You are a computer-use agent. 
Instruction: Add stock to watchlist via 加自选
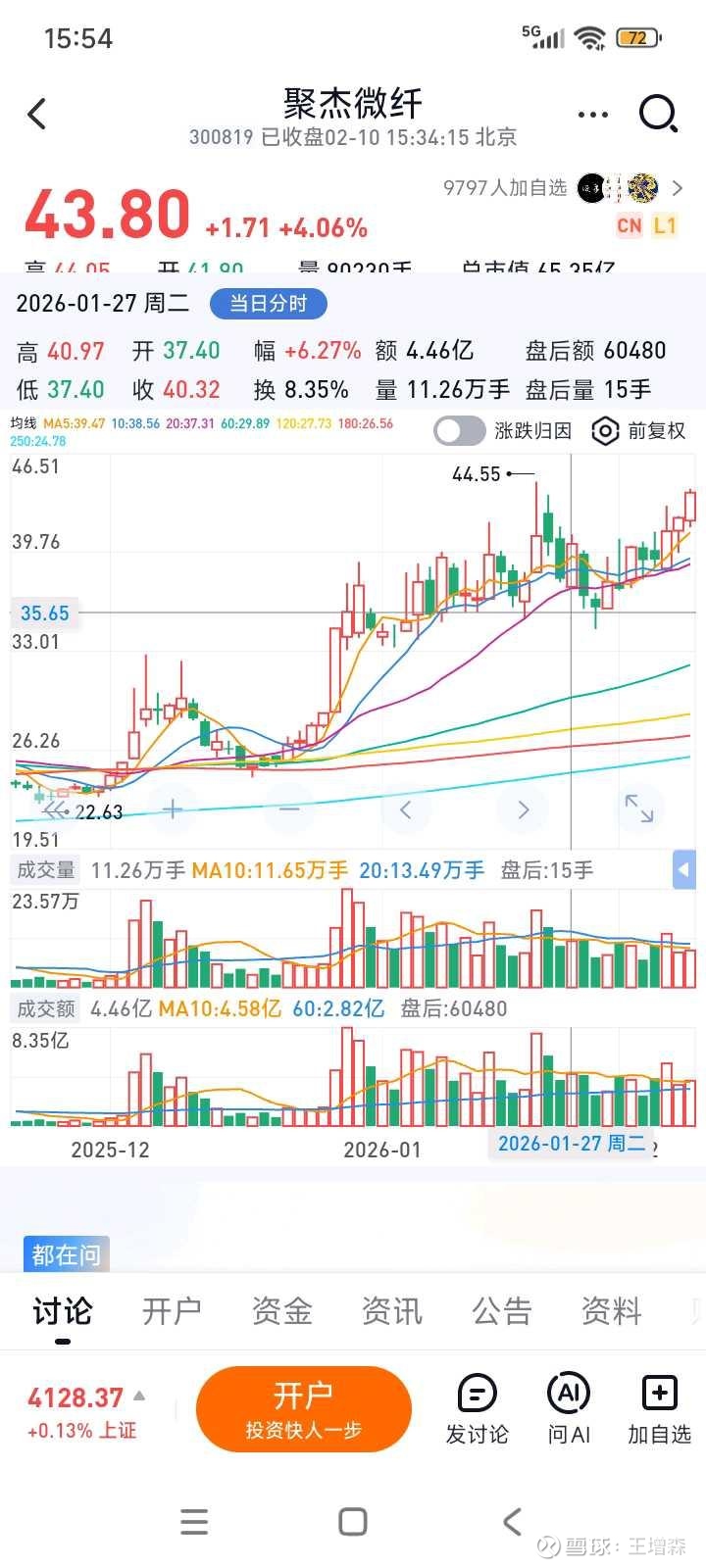tap(659, 1410)
